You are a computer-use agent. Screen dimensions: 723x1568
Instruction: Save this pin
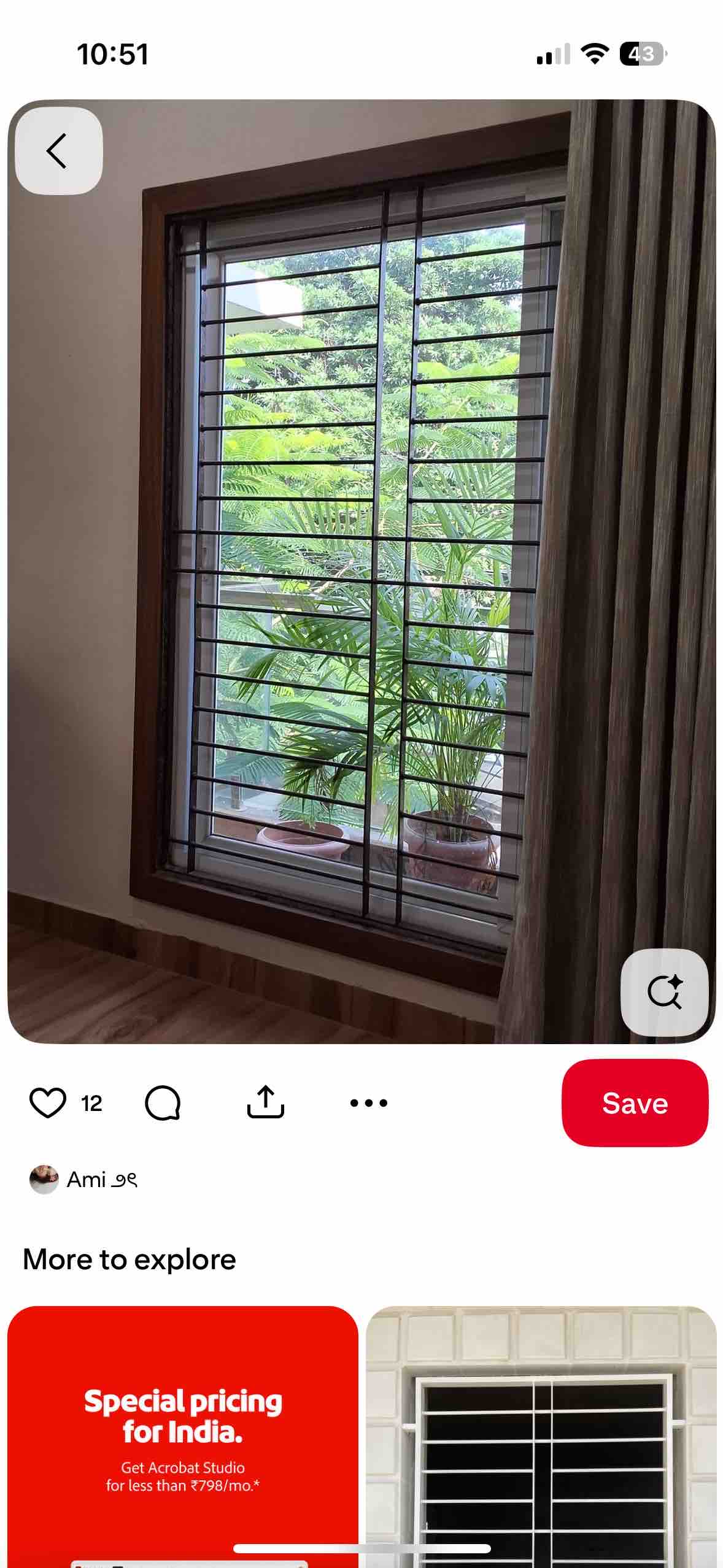coord(635,1103)
